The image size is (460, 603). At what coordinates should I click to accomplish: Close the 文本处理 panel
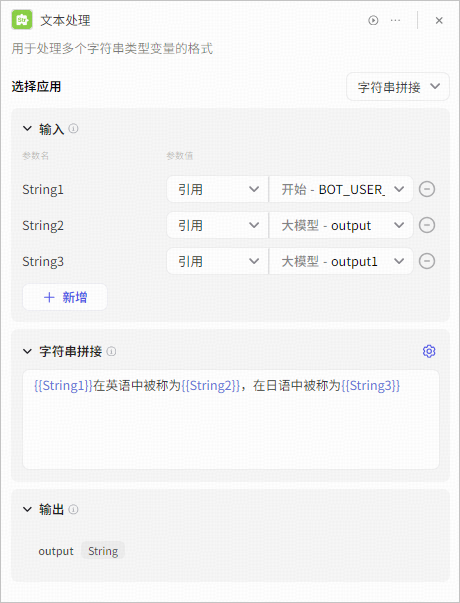(439, 20)
